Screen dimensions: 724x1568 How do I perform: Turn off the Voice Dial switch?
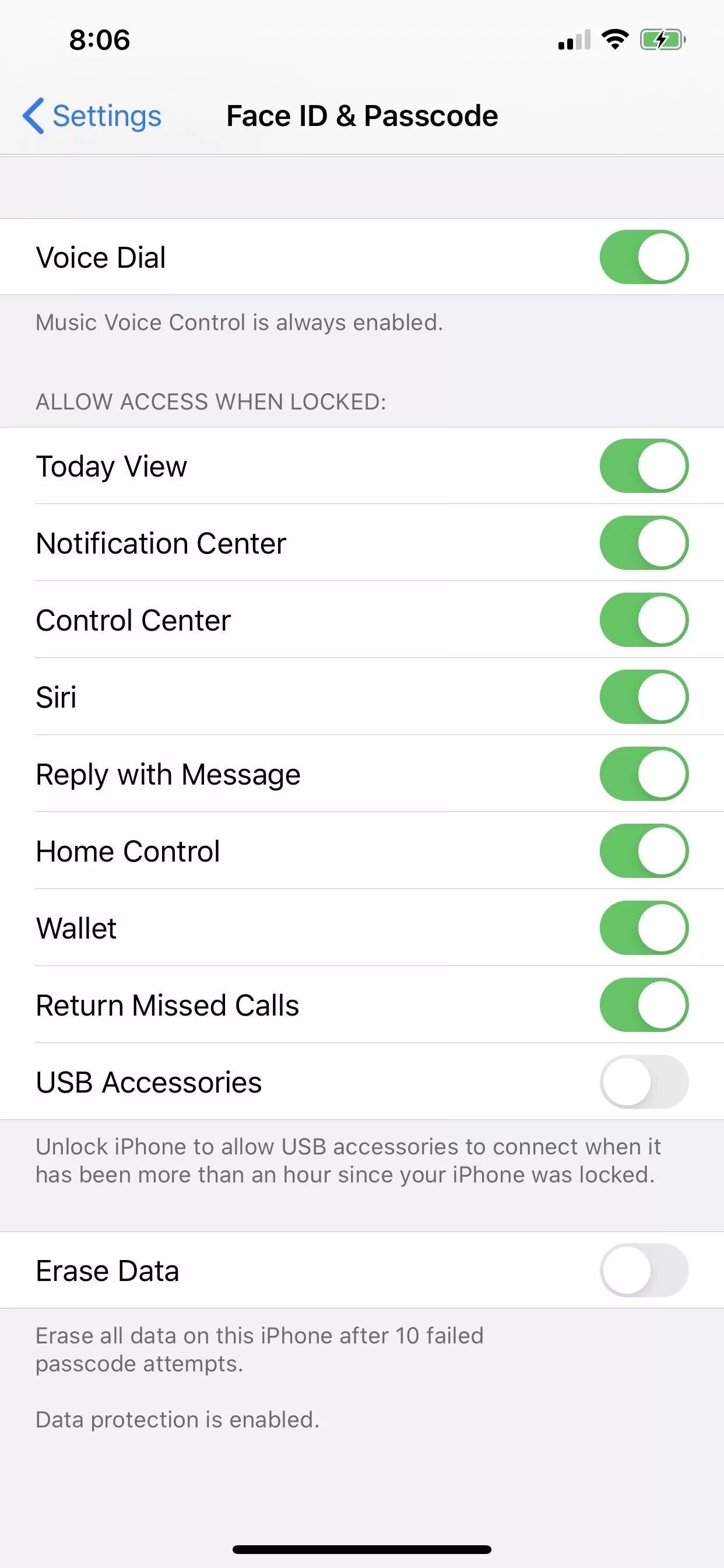click(x=644, y=257)
